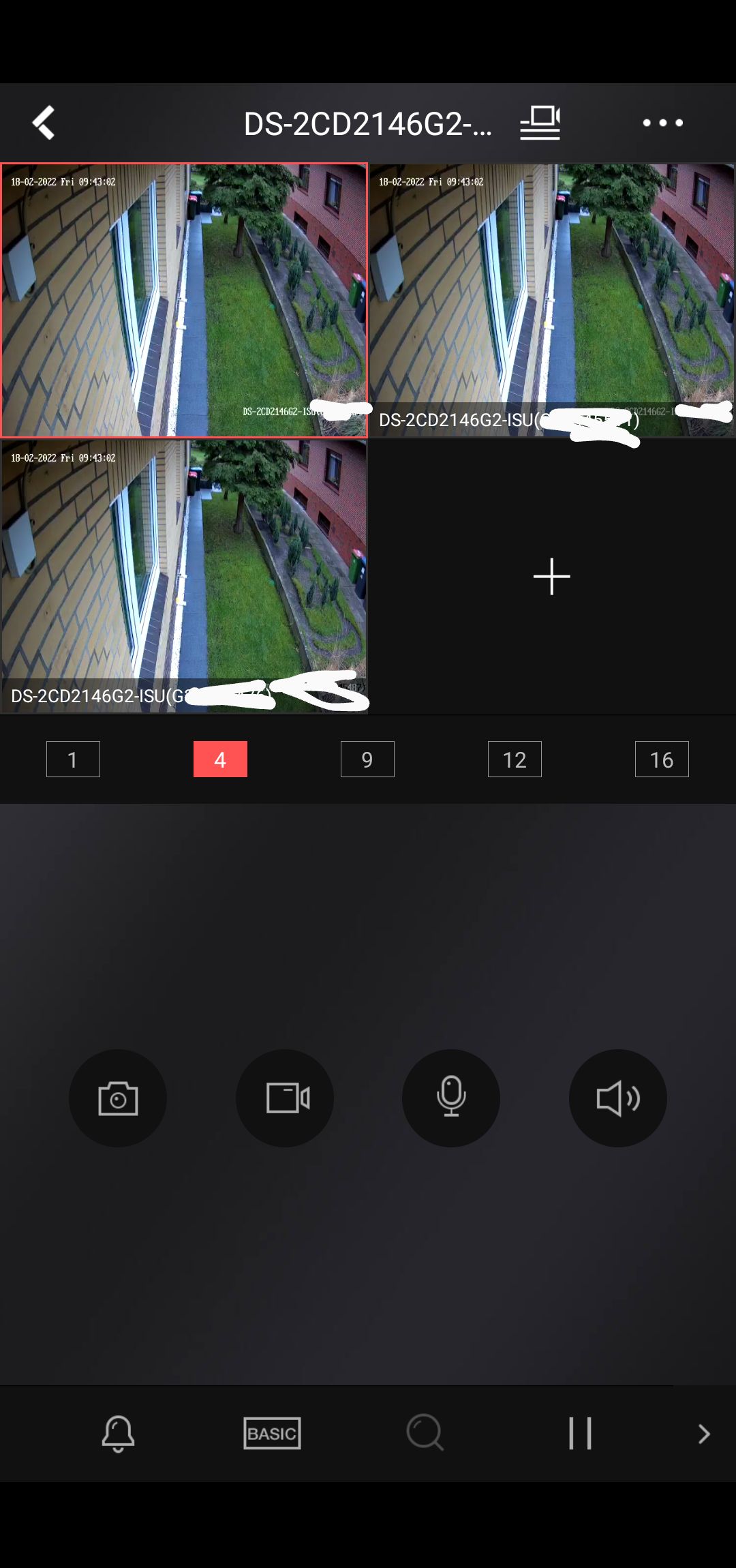
Task: Open the device list icon in header
Action: coord(540,123)
